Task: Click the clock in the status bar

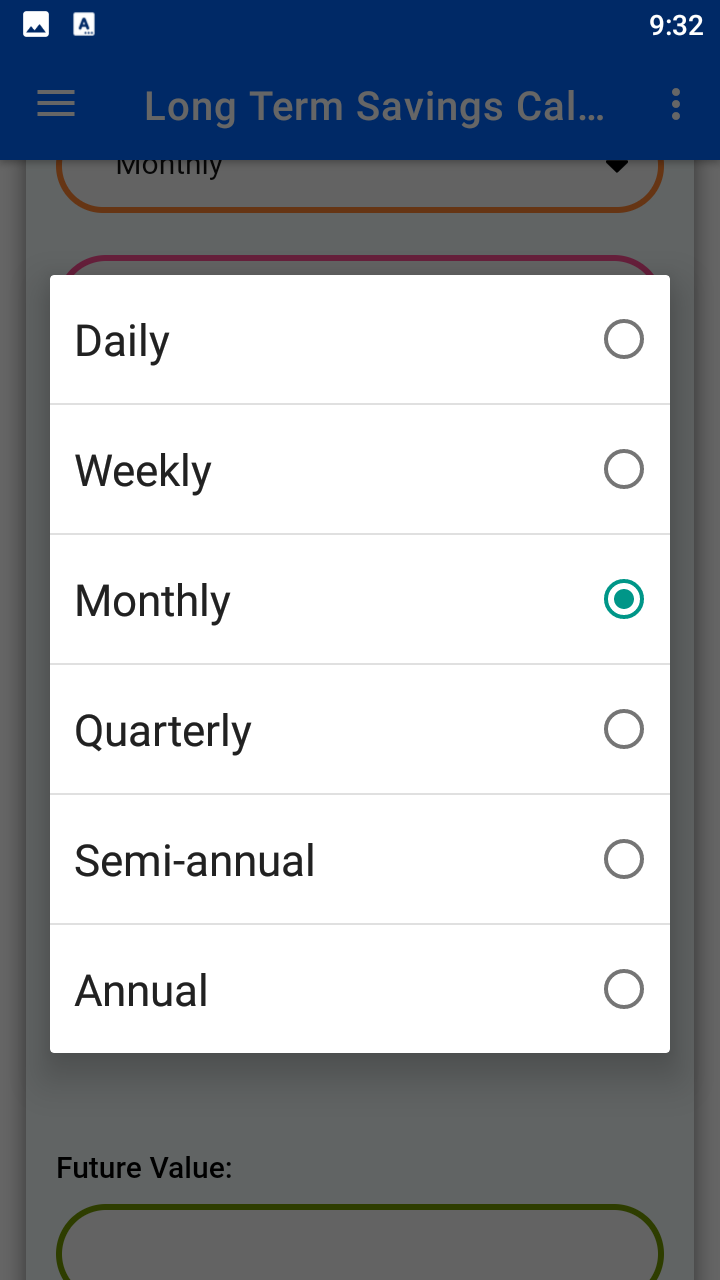Action: click(676, 25)
